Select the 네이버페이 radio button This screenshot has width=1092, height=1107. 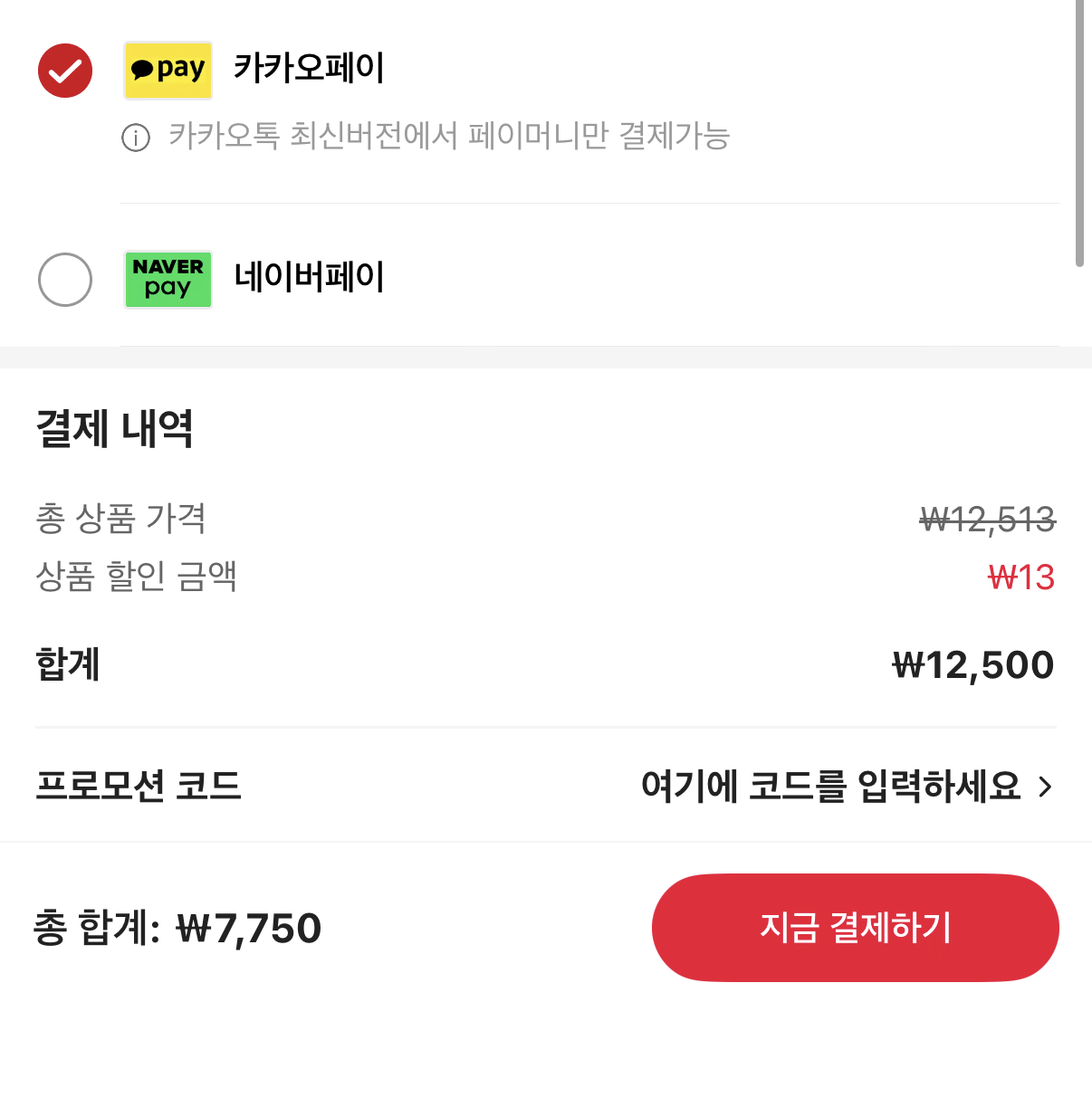(64, 280)
